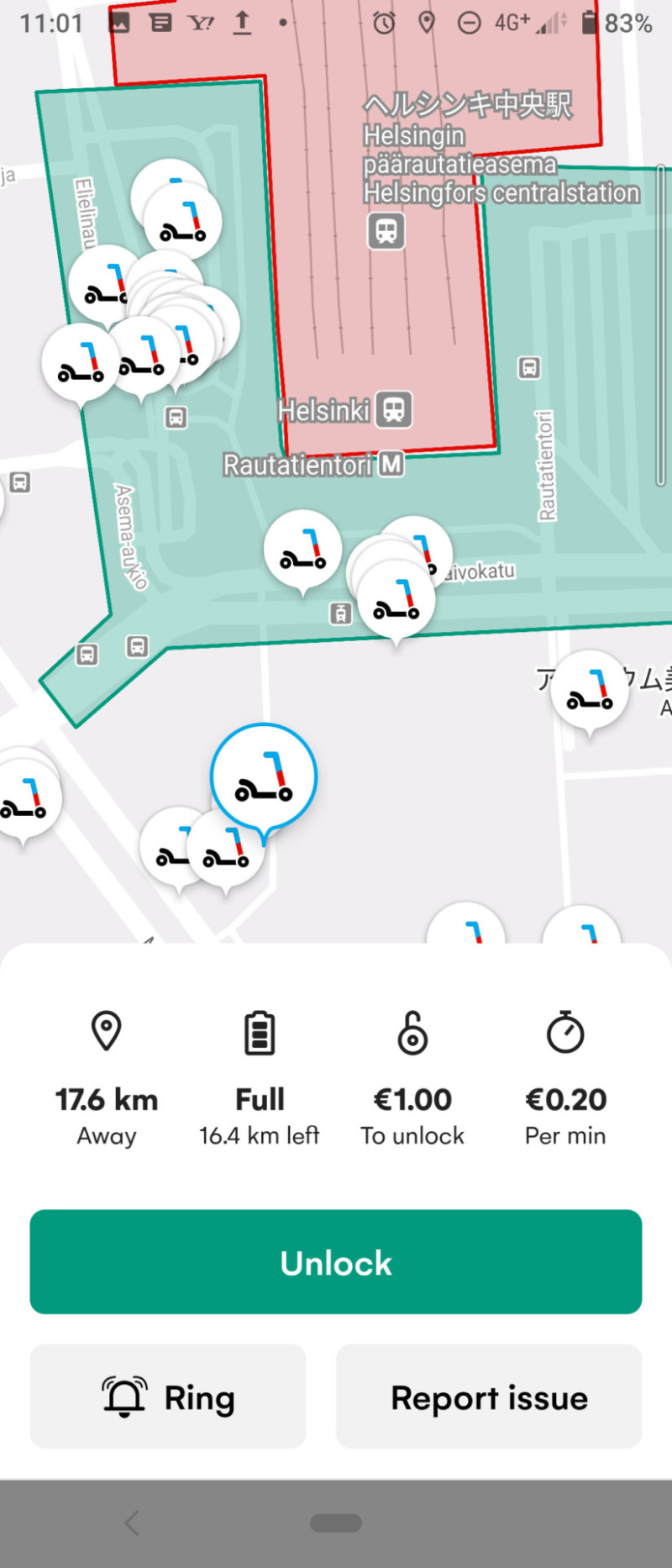The image size is (672, 1568).
Task: Go to home screen via navigation pill
Action: [x=336, y=1523]
